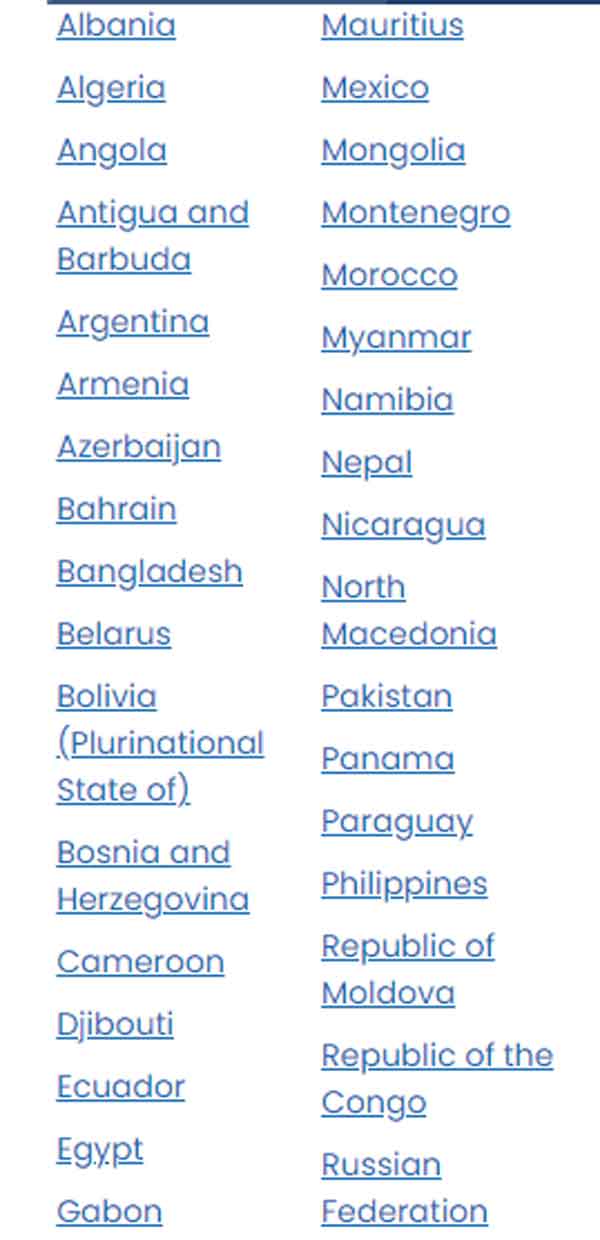
Task: Tap the Russian Federation link
Action: [404, 1188]
